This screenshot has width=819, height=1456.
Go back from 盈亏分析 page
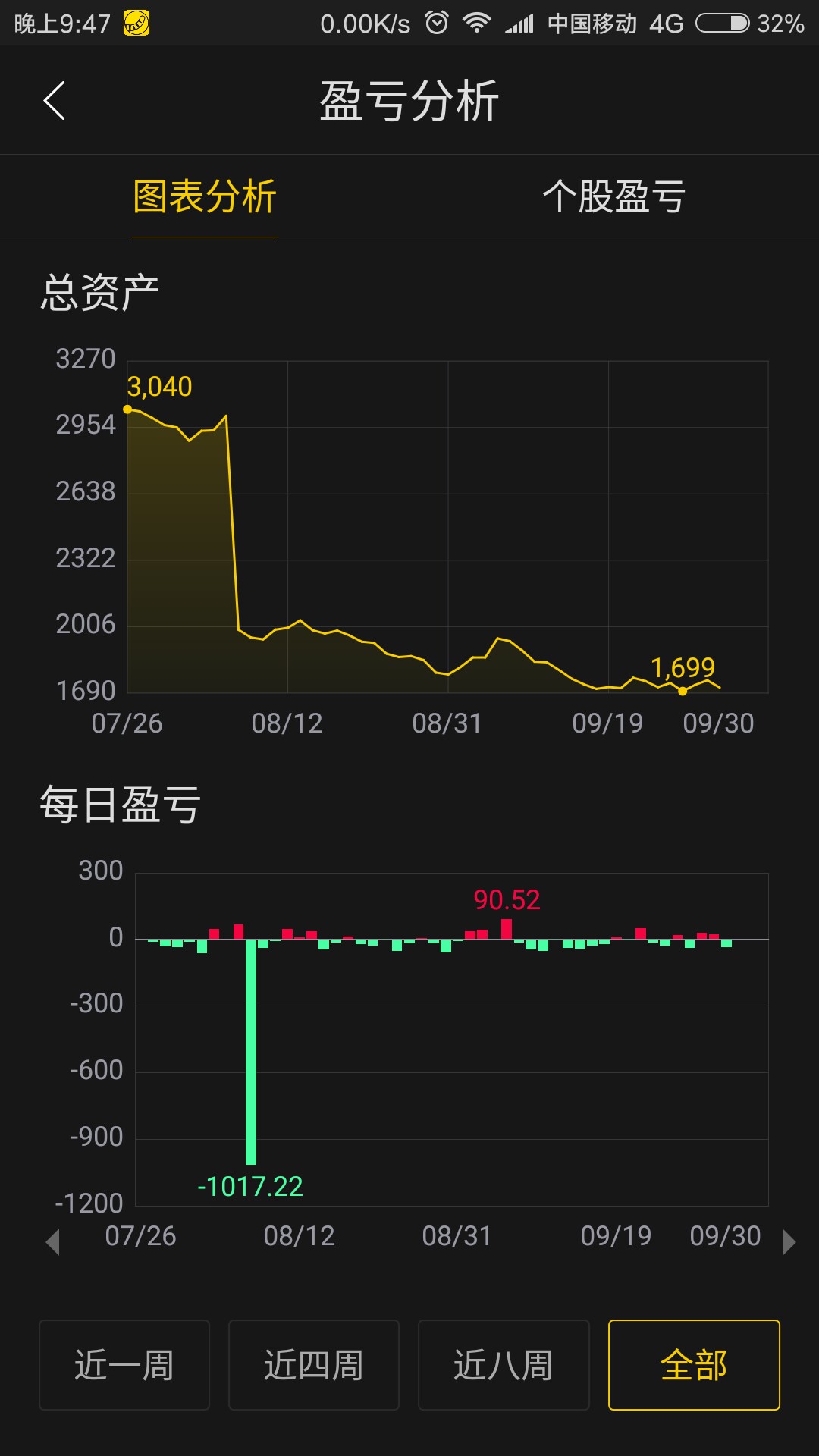55,101
